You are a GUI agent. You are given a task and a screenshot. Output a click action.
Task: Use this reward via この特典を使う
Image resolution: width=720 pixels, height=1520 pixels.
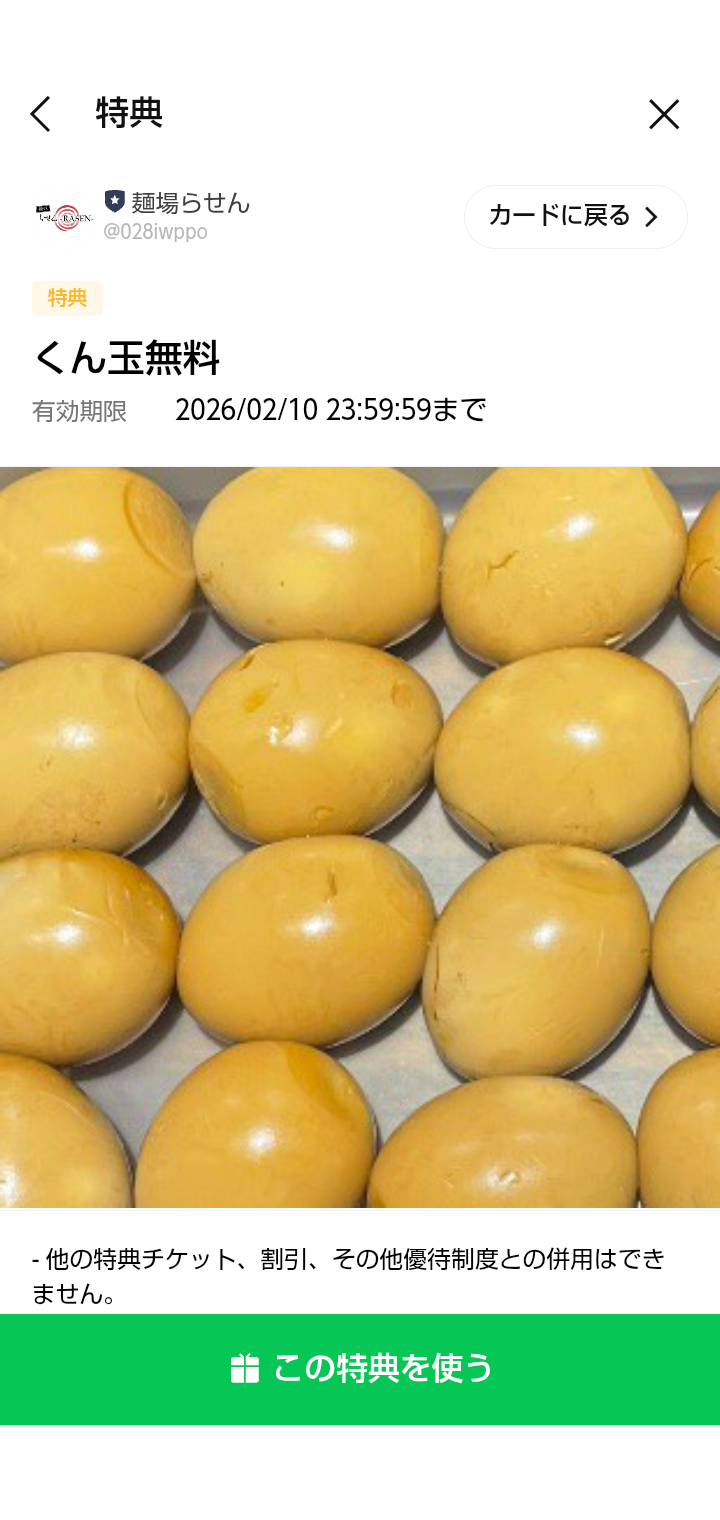(360, 1368)
